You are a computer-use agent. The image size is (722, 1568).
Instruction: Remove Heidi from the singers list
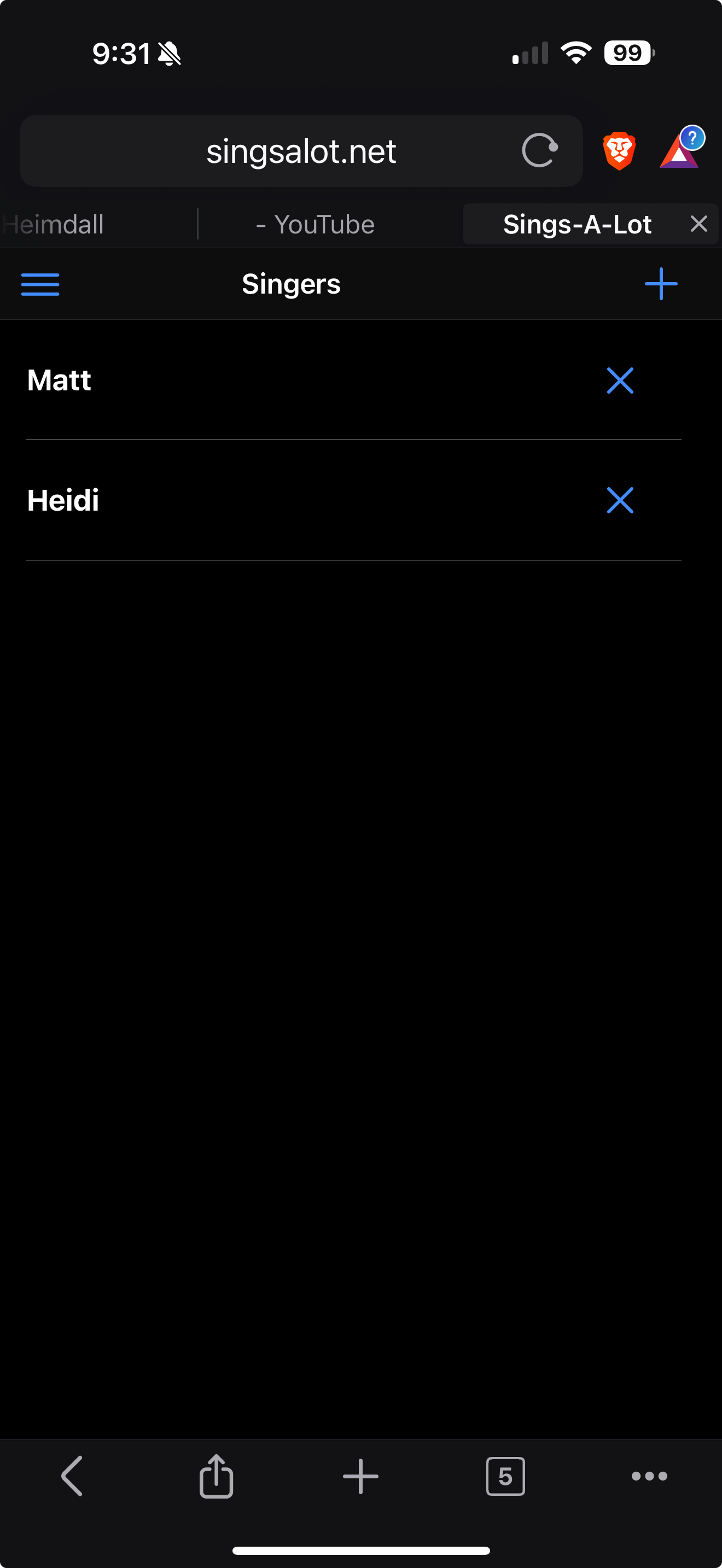click(620, 500)
